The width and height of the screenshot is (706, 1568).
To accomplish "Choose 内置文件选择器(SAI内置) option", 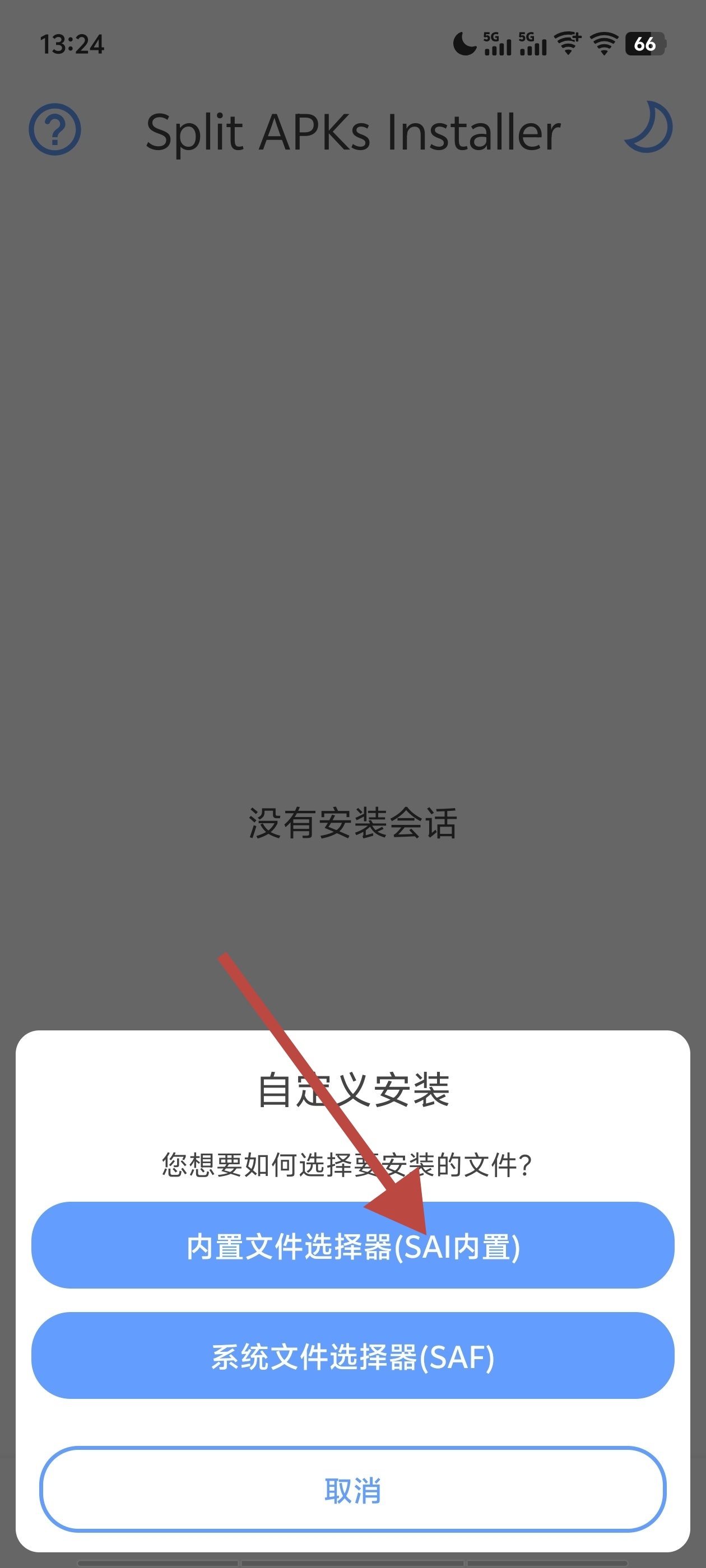I will [x=352, y=1247].
